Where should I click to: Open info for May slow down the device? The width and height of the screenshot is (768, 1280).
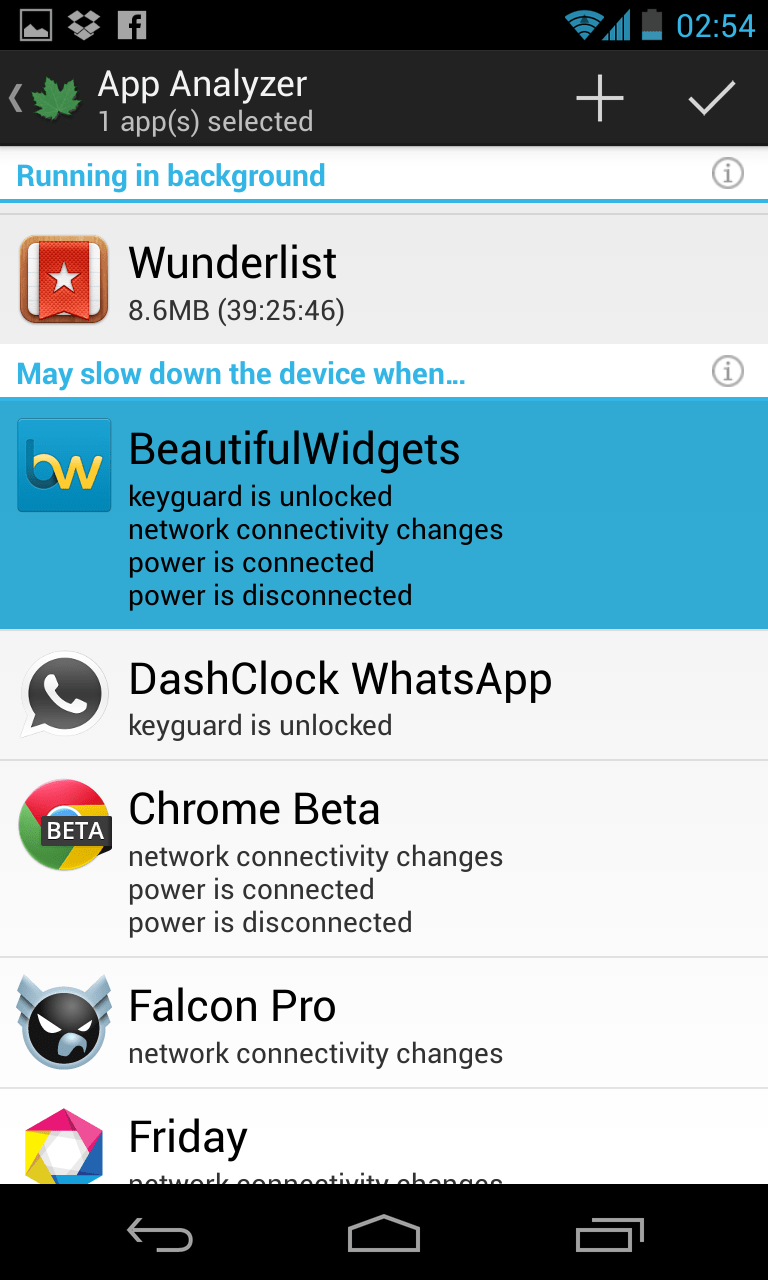coord(727,372)
